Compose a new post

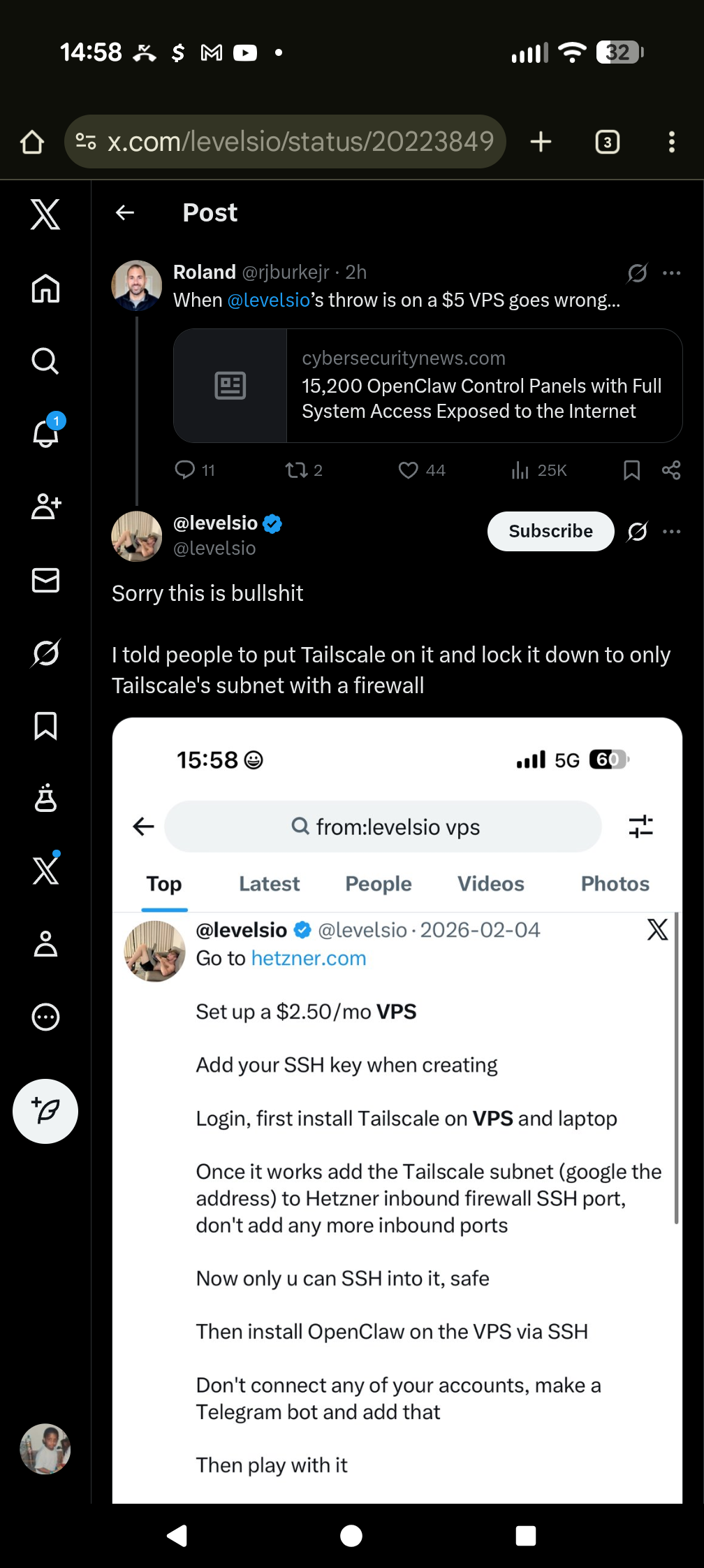(45, 1111)
